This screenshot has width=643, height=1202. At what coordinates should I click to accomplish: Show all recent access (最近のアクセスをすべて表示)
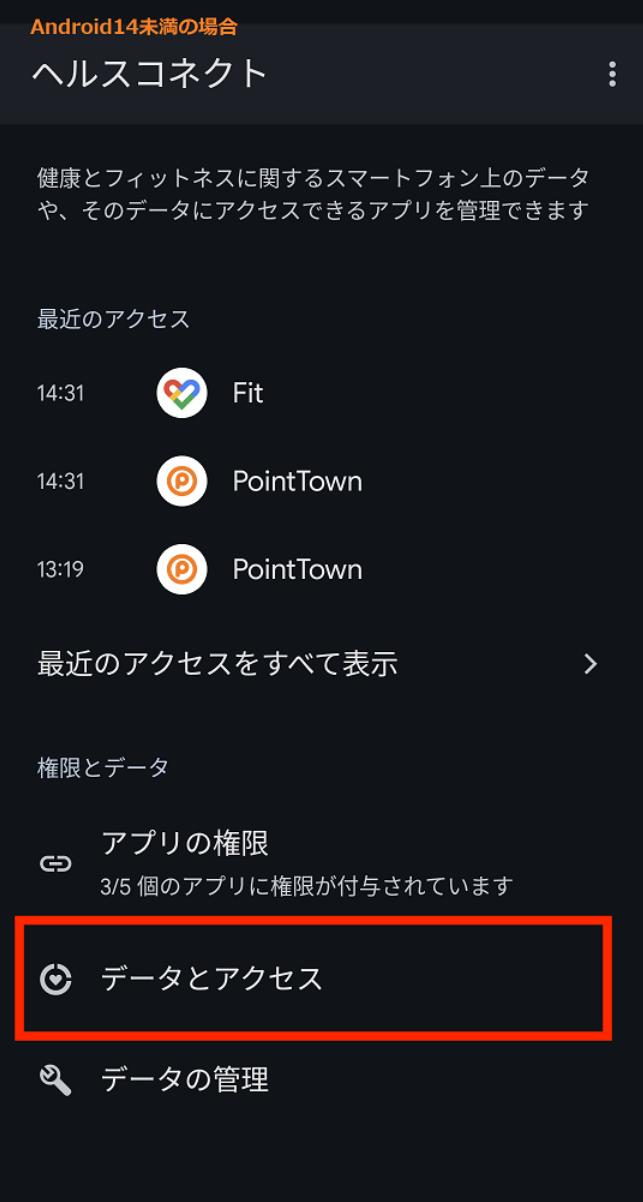(321, 663)
